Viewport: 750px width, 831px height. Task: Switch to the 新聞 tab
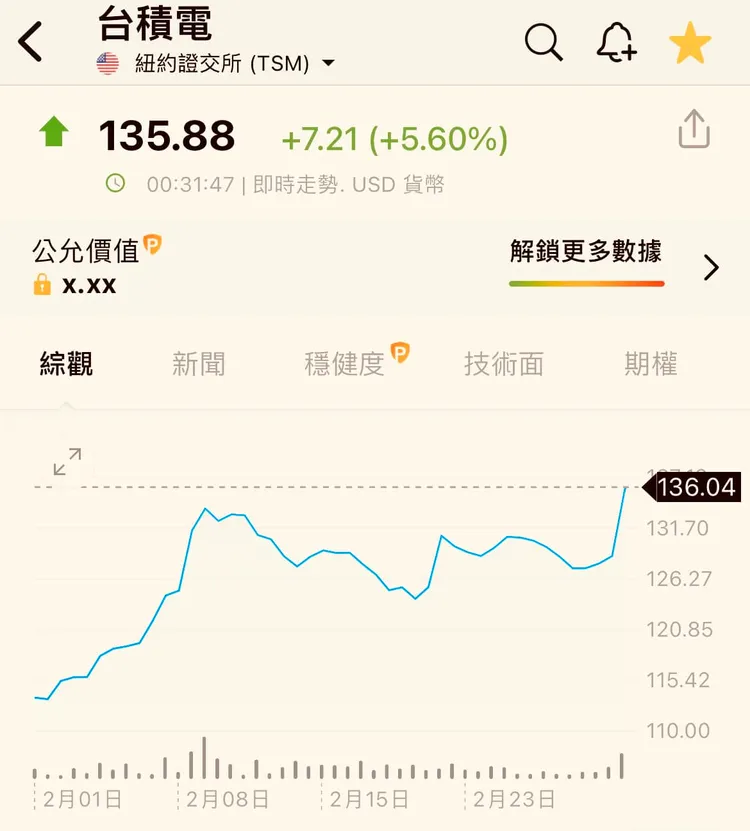click(x=199, y=364)
